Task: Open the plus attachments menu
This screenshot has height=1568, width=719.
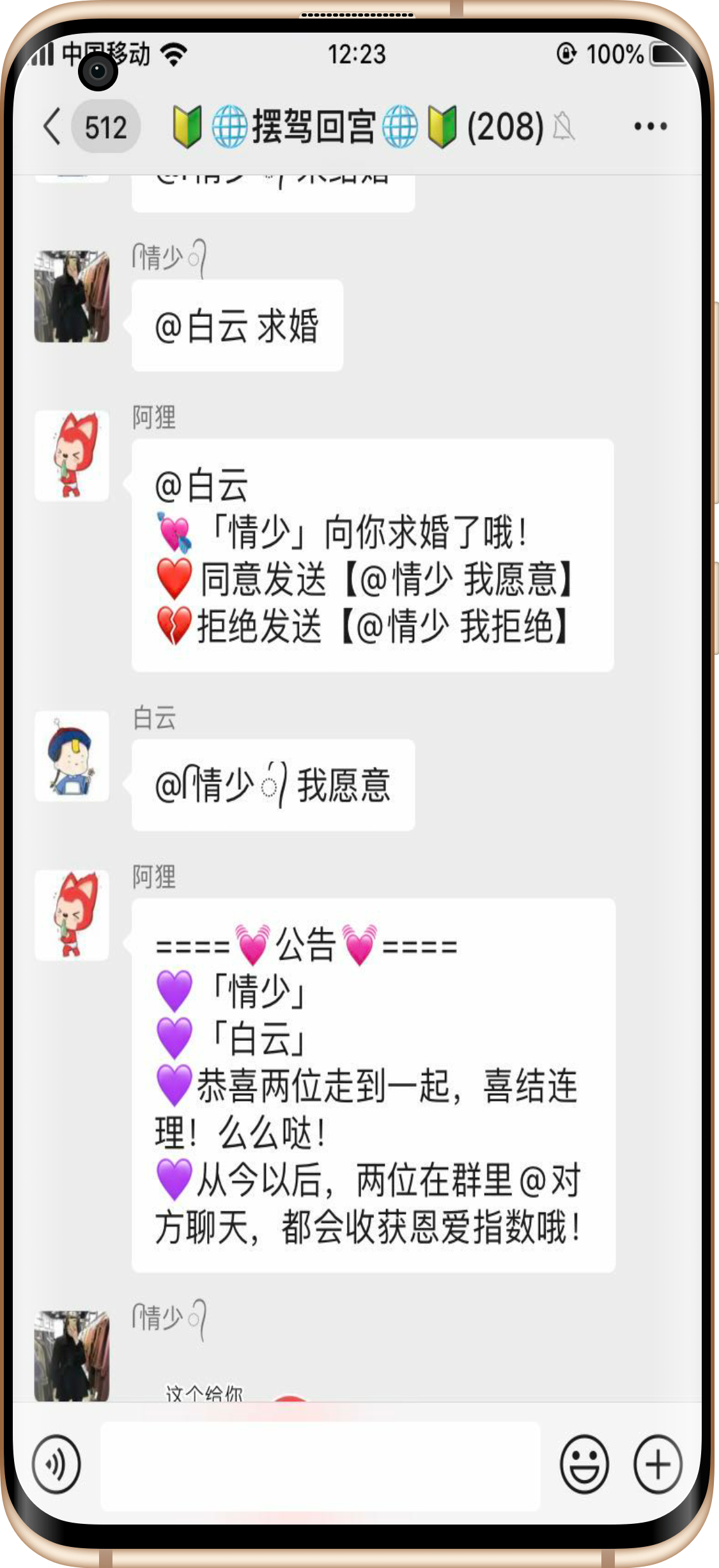Action: tap(658, 1464)
